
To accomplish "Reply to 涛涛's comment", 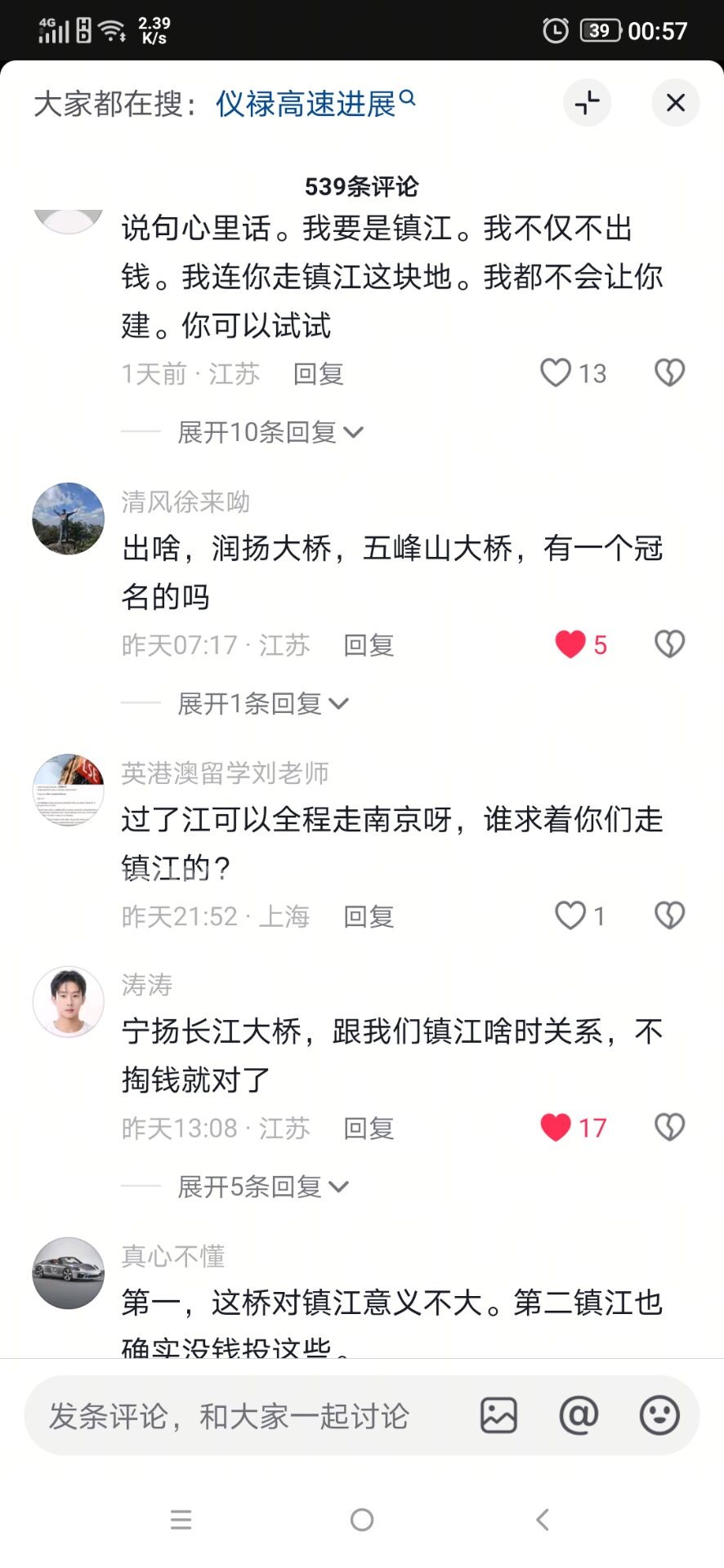I will 369,1128.
